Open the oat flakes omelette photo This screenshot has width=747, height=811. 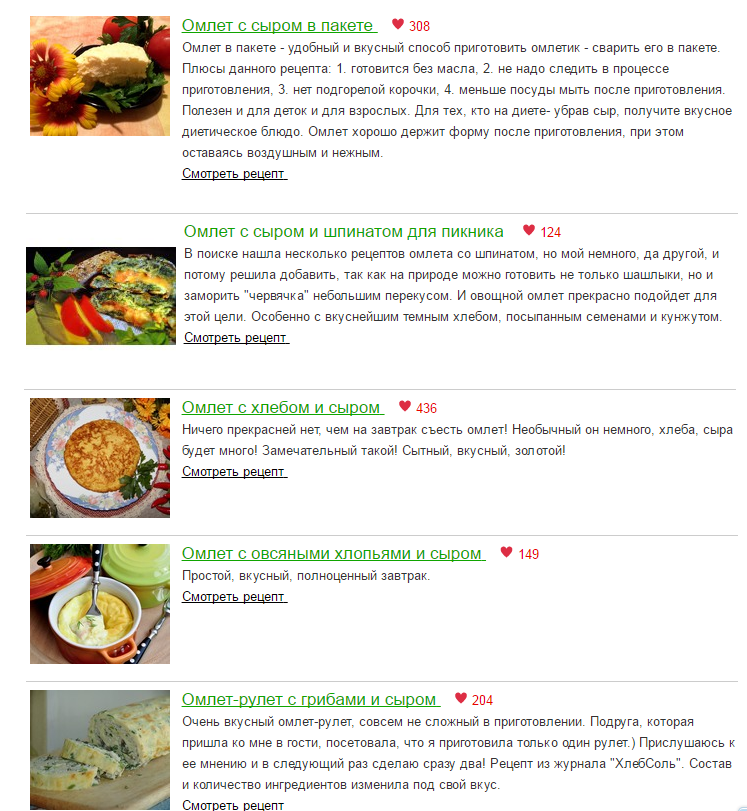100,604
